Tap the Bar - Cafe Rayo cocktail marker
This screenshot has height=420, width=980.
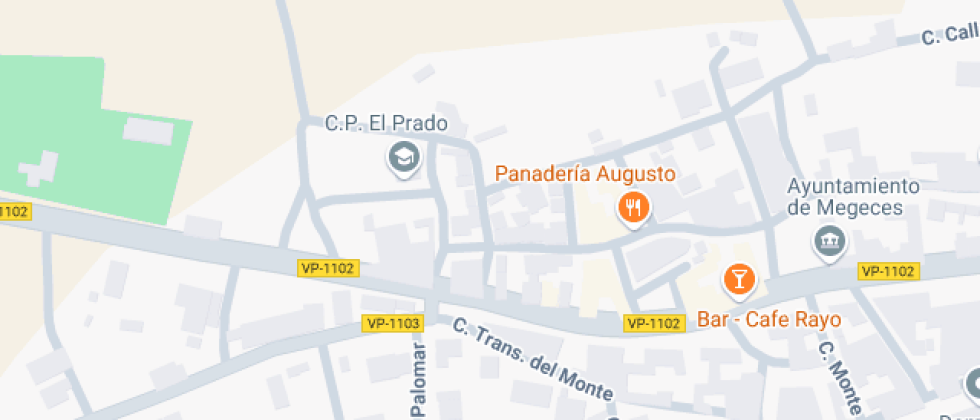739,279
